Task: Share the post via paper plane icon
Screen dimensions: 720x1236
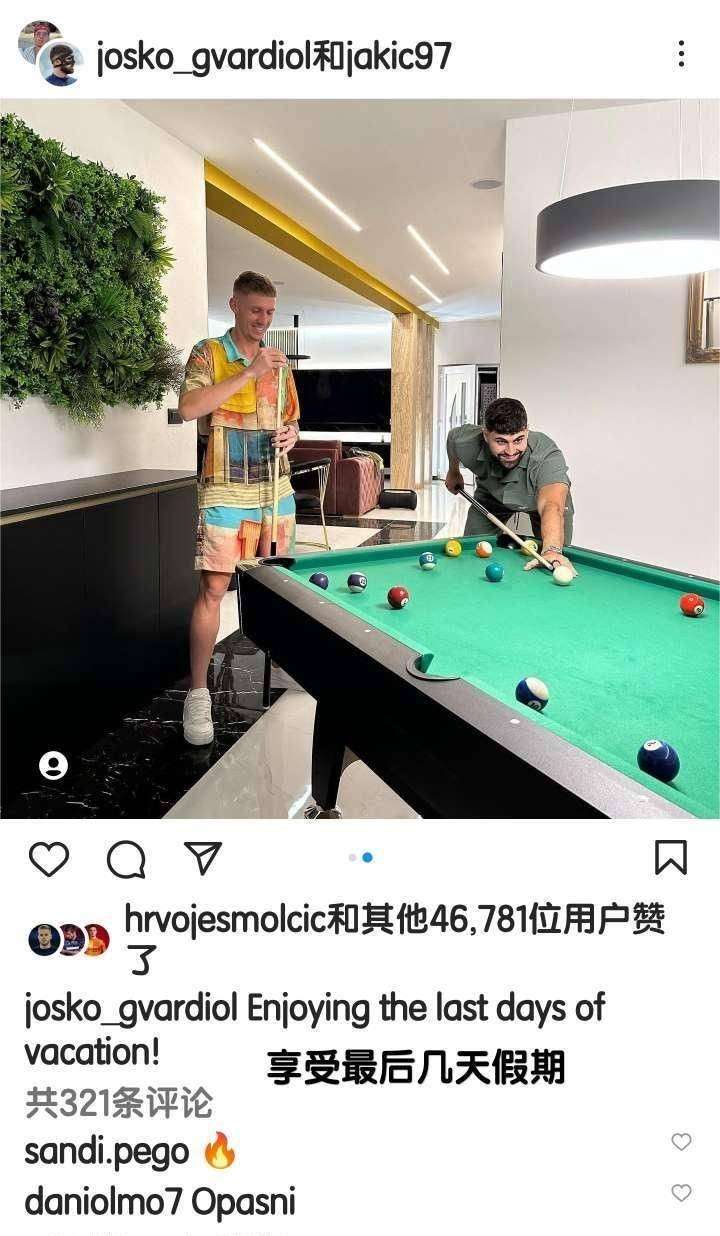Action: (x=203, y=858)
